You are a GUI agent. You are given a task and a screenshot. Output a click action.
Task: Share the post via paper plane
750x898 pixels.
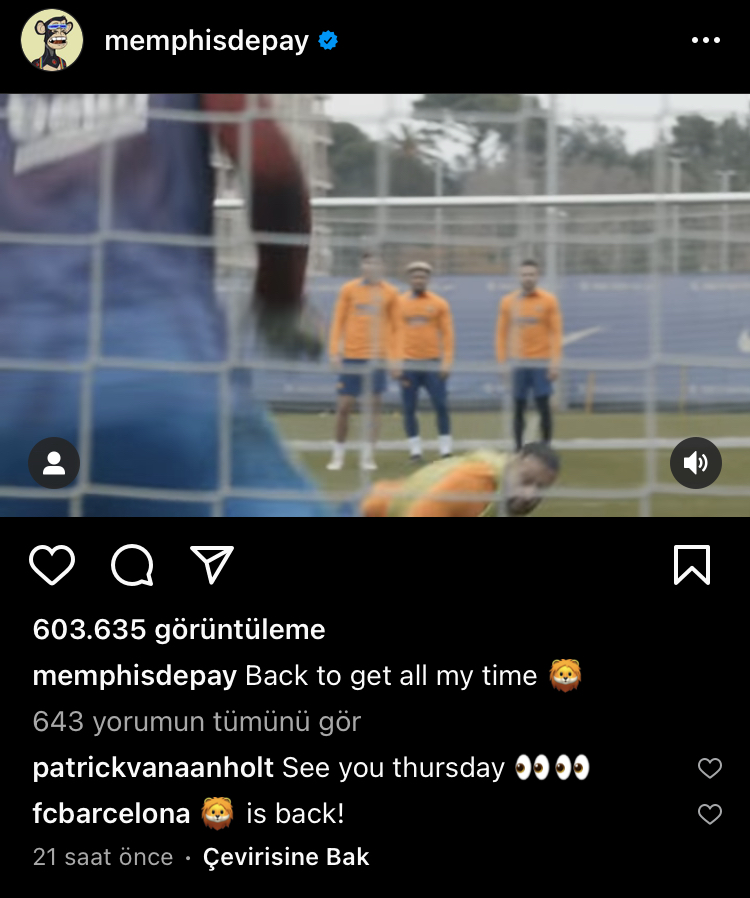[x=212, y=565]
